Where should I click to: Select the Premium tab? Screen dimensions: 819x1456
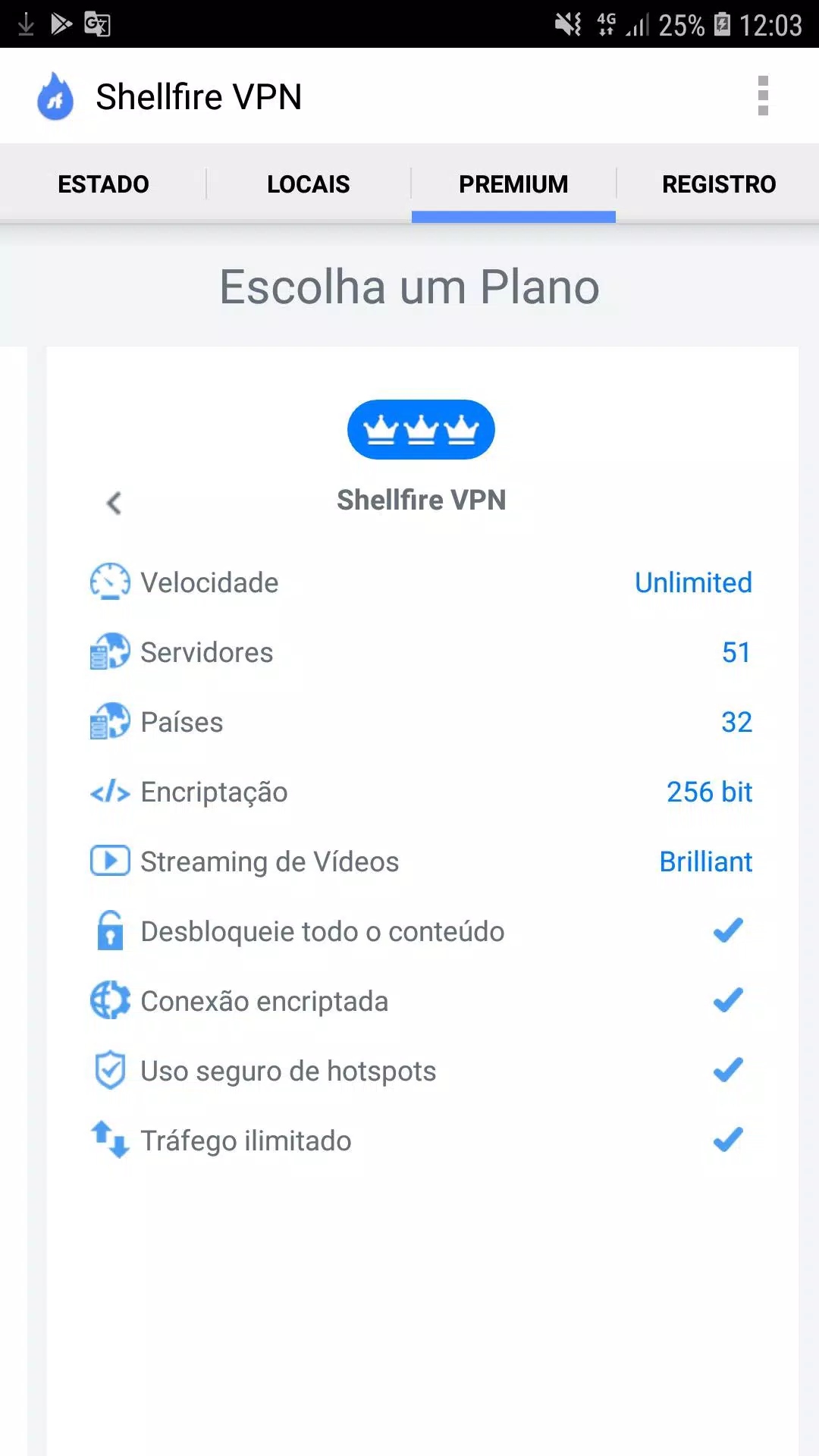click(x=513, y=184)
